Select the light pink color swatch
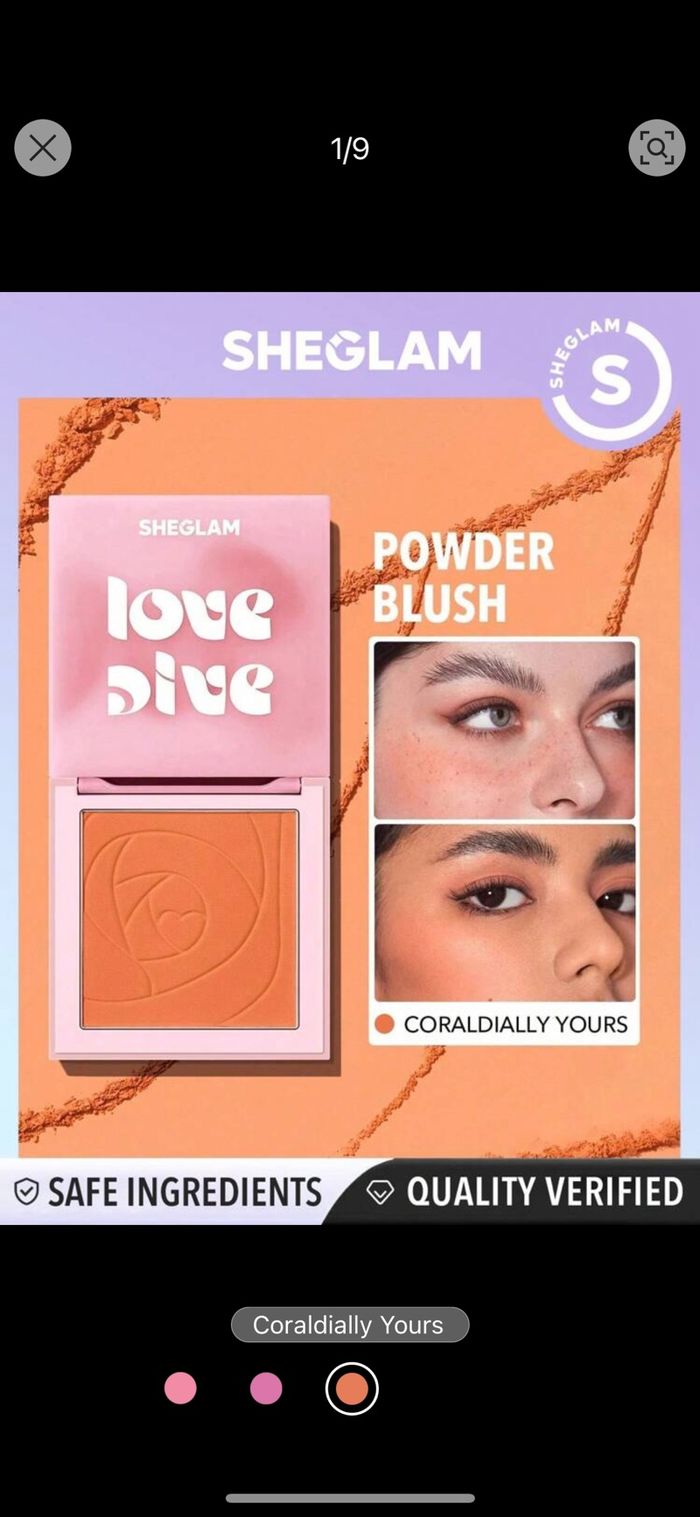The width and height of the screenshot is (700, 1517). [180, 1388]
